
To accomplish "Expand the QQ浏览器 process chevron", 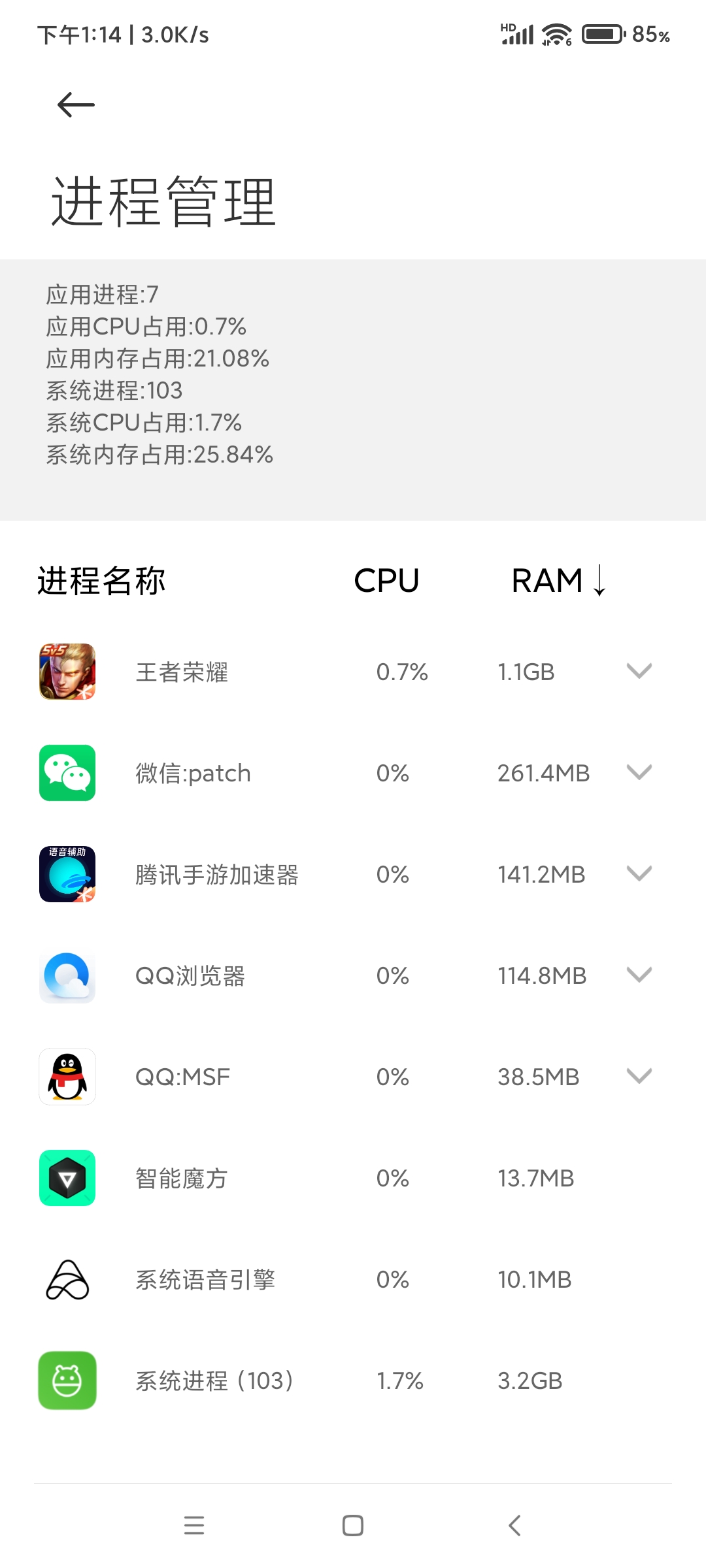I will point(639,975).
